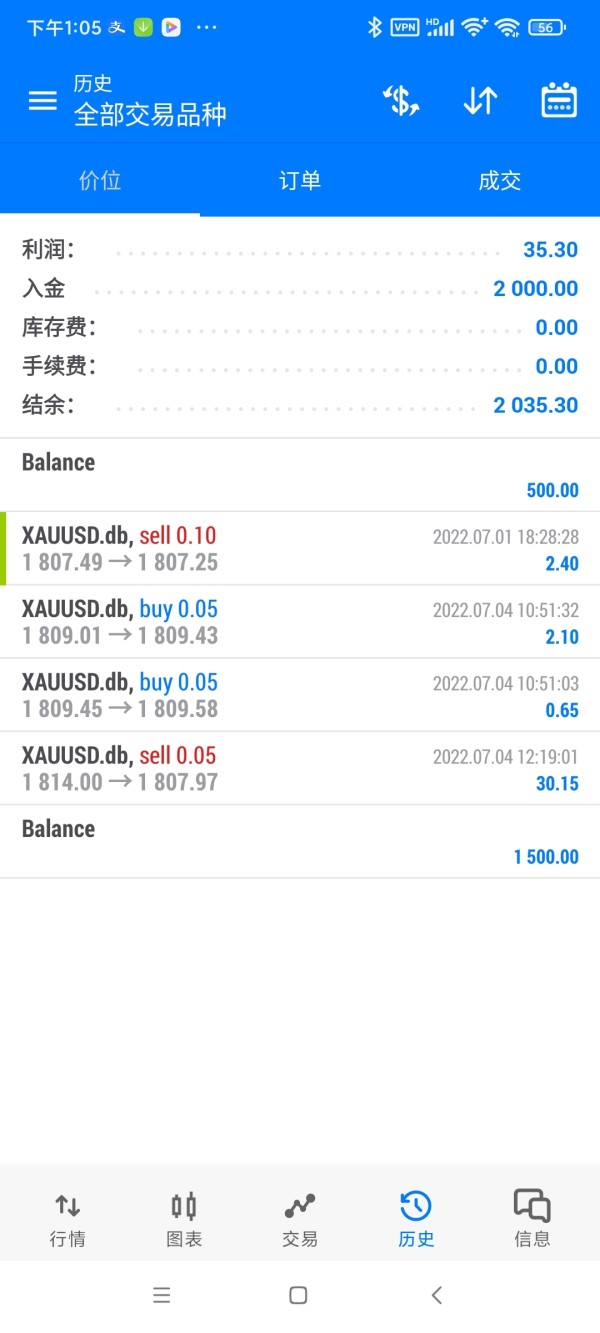Switch to the 成交 tab
This screenshot has width=600, height=1333.
click(500, 180)
